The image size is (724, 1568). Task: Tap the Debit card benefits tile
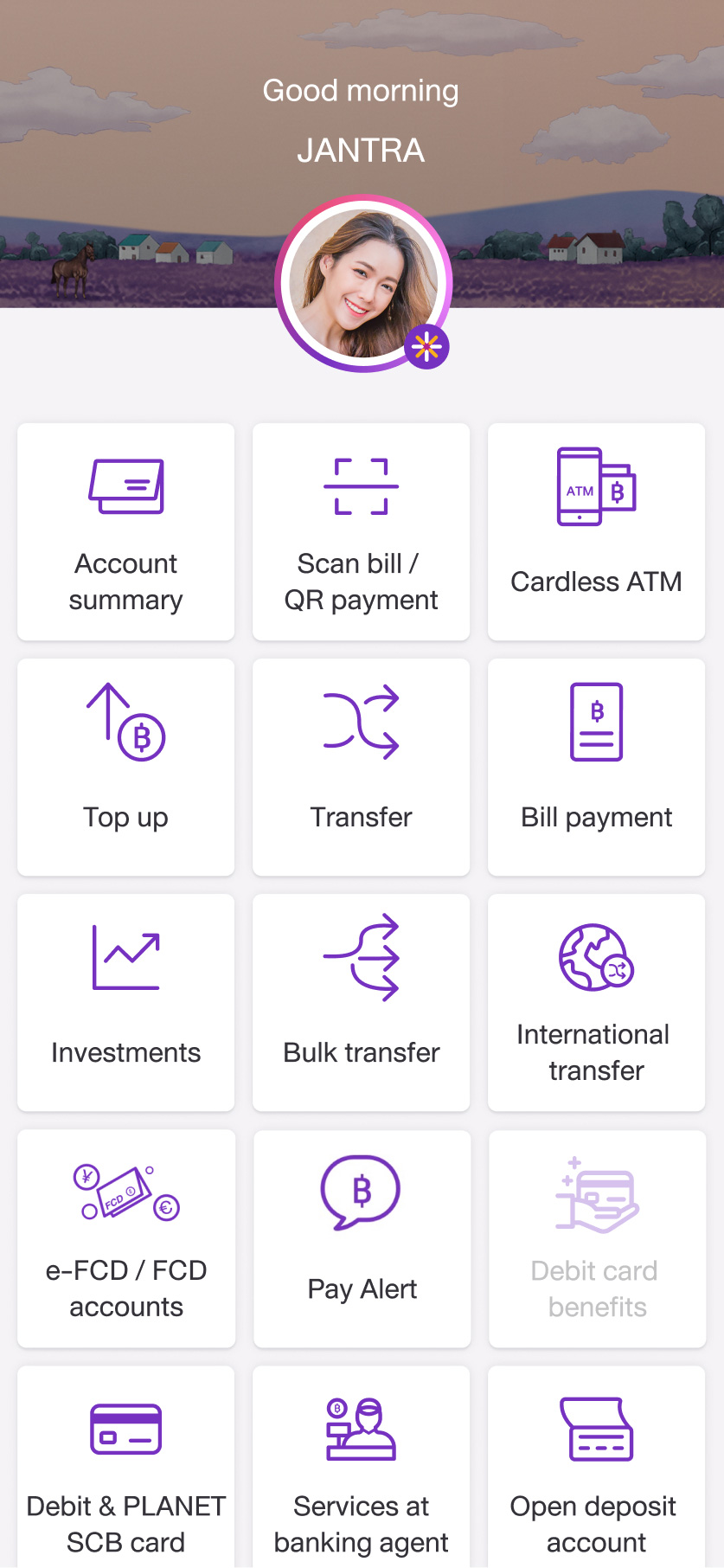pos(597,1238)
